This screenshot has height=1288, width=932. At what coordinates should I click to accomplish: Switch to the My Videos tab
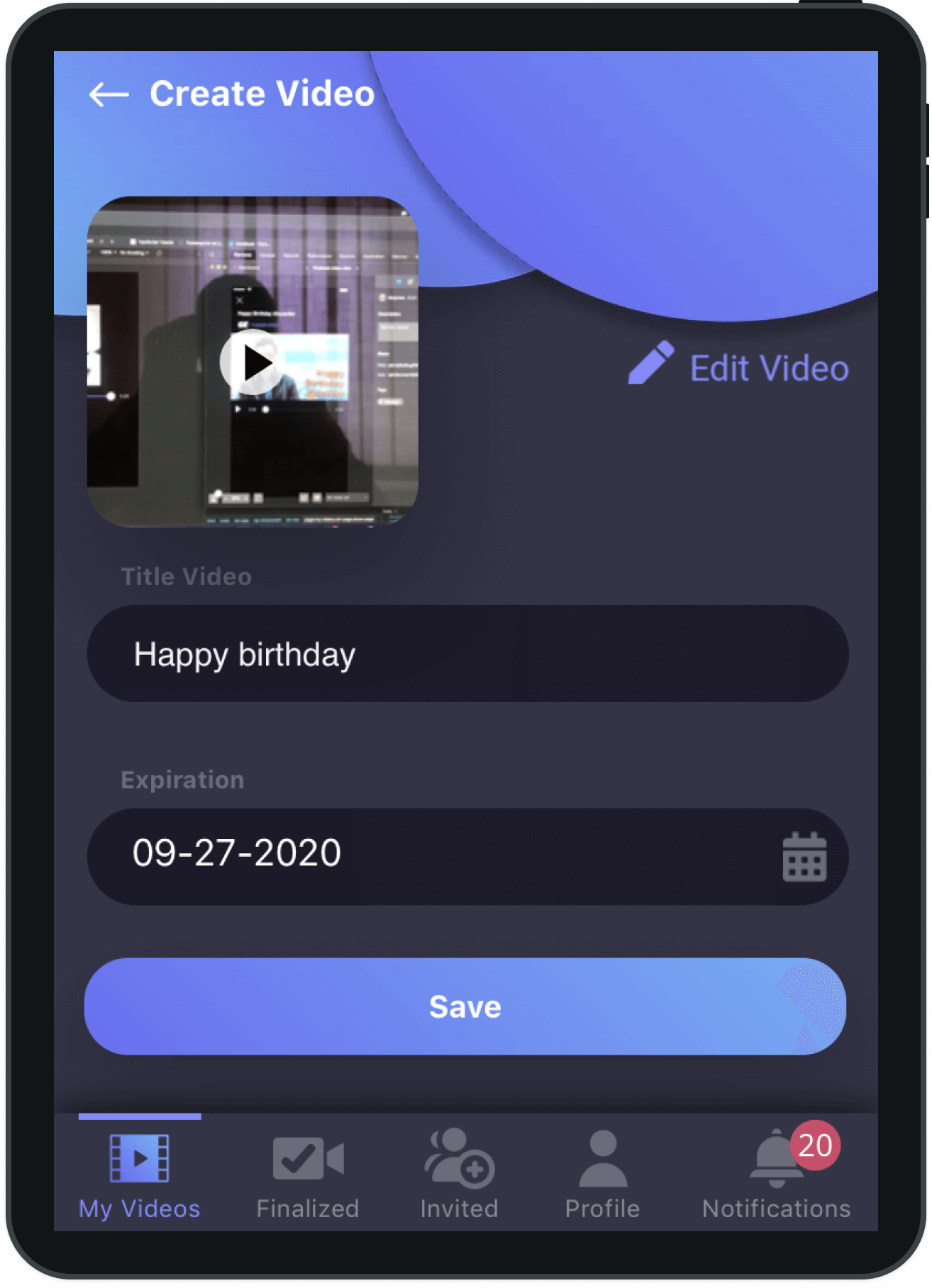[x=140, y=1175]
